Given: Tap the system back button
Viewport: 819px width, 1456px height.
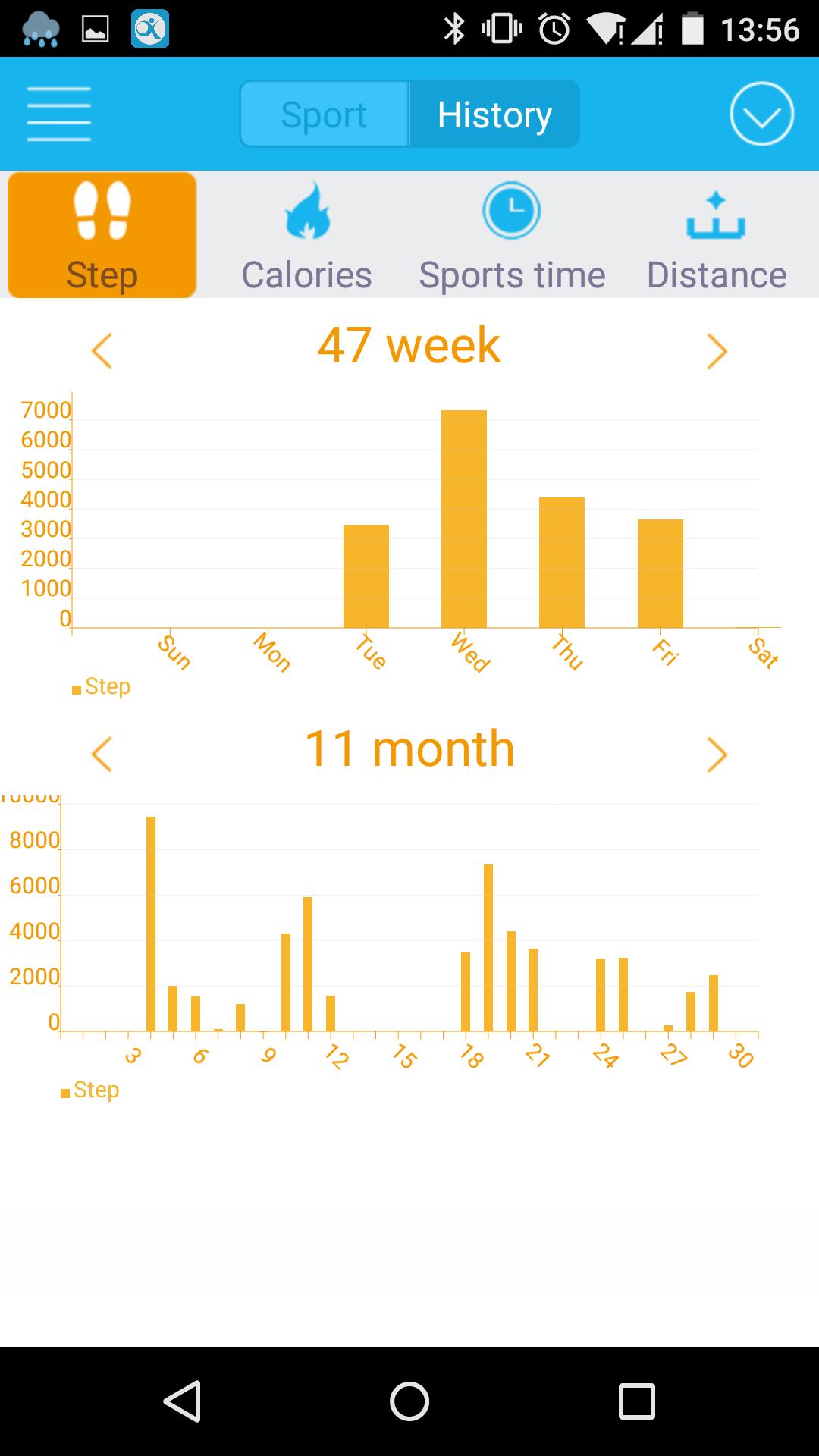Looking at the screenshot, I should click(182, 1401).
